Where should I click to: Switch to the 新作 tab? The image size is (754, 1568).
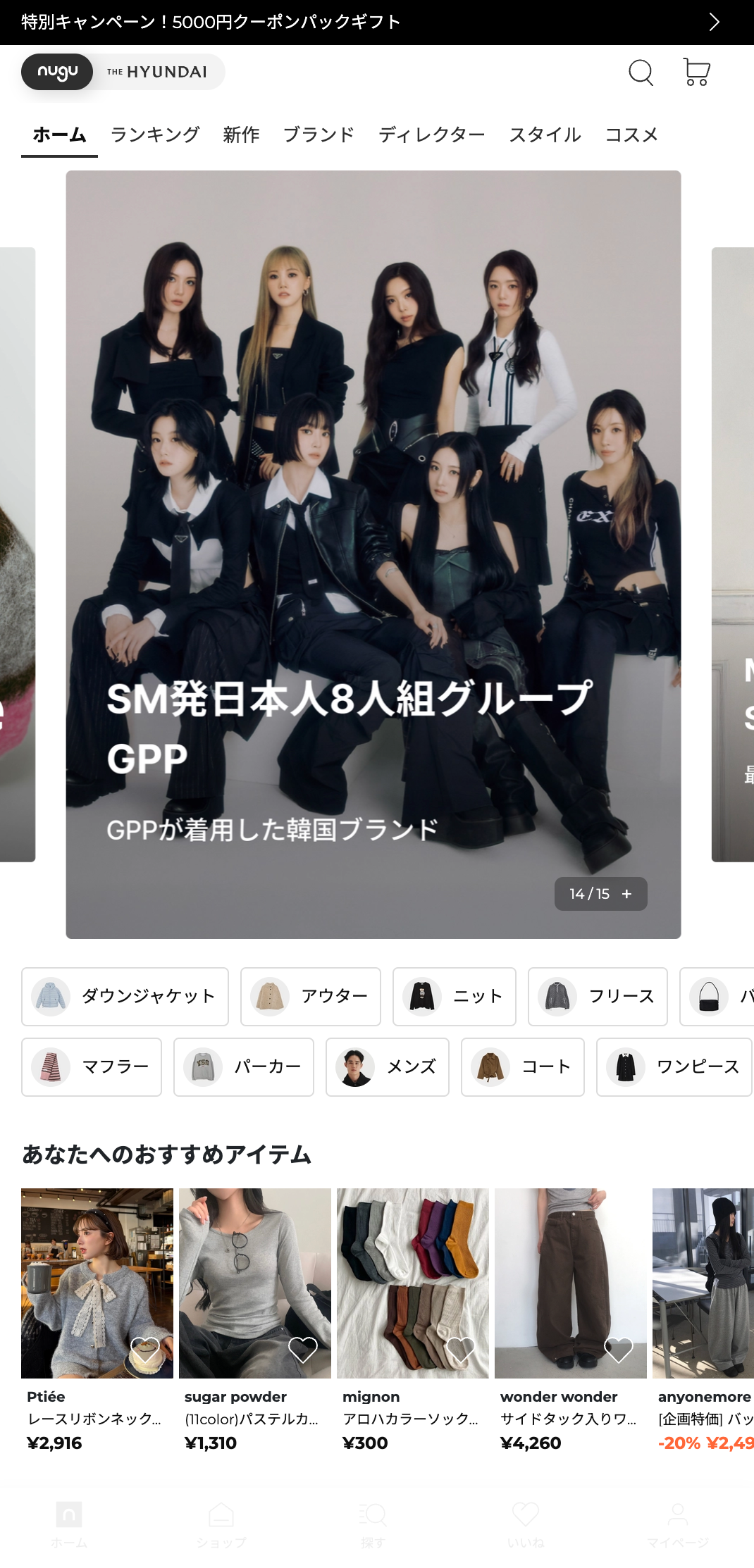pos(241,135)
